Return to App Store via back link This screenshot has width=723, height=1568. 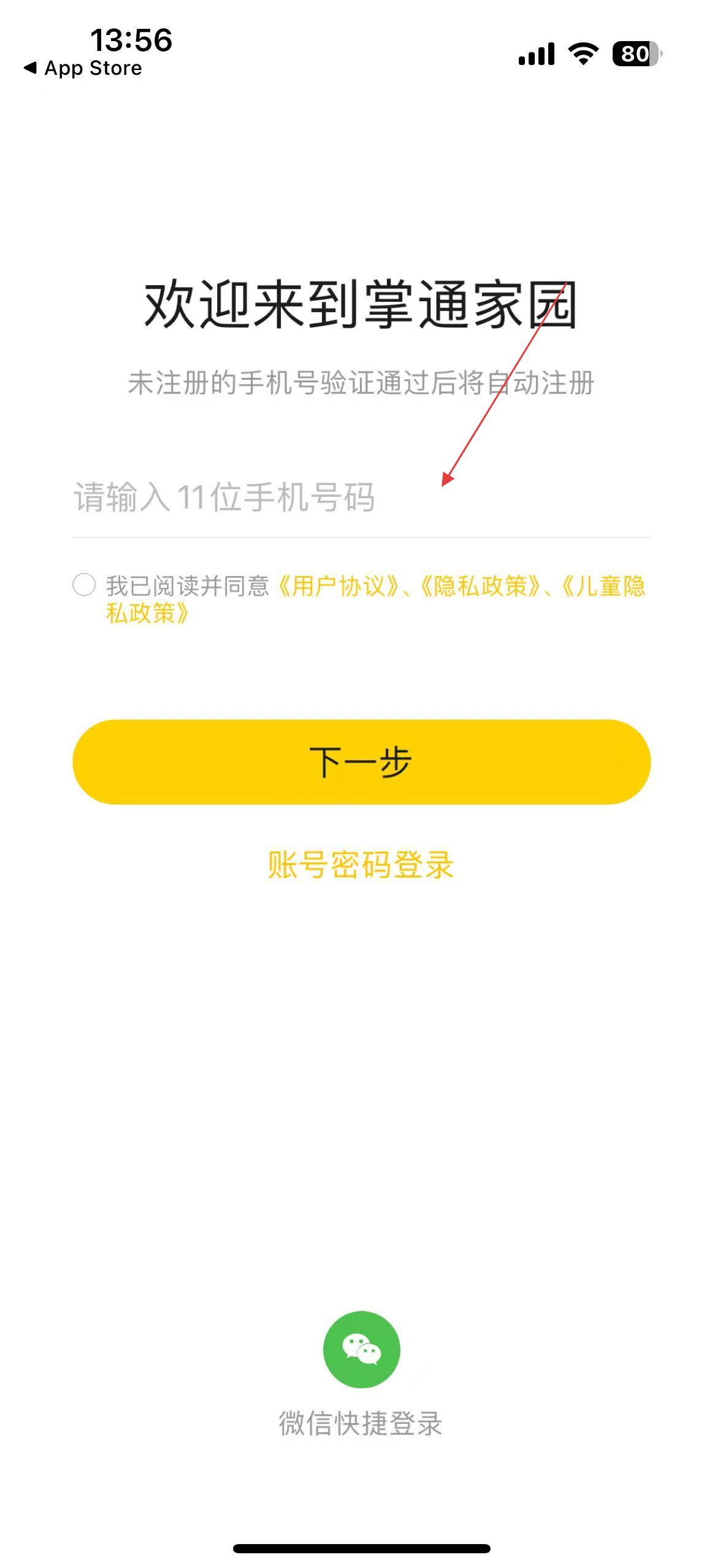click(x=83, y=68)
